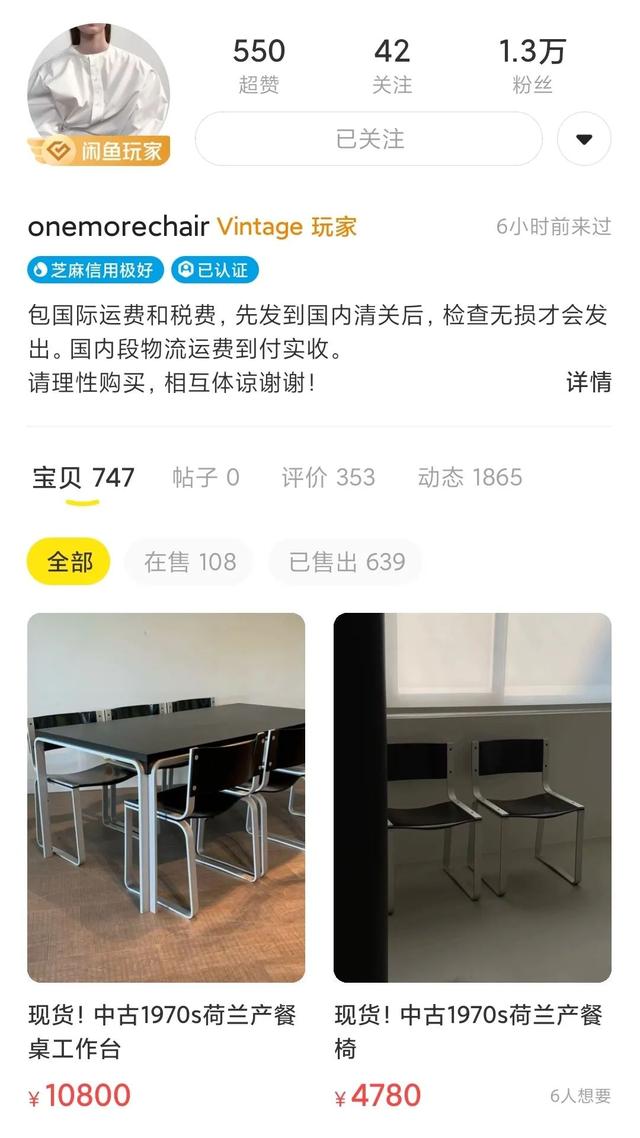Switch to the 评价 353 tab
The image size is (640, 1138).
click(328, 478)
